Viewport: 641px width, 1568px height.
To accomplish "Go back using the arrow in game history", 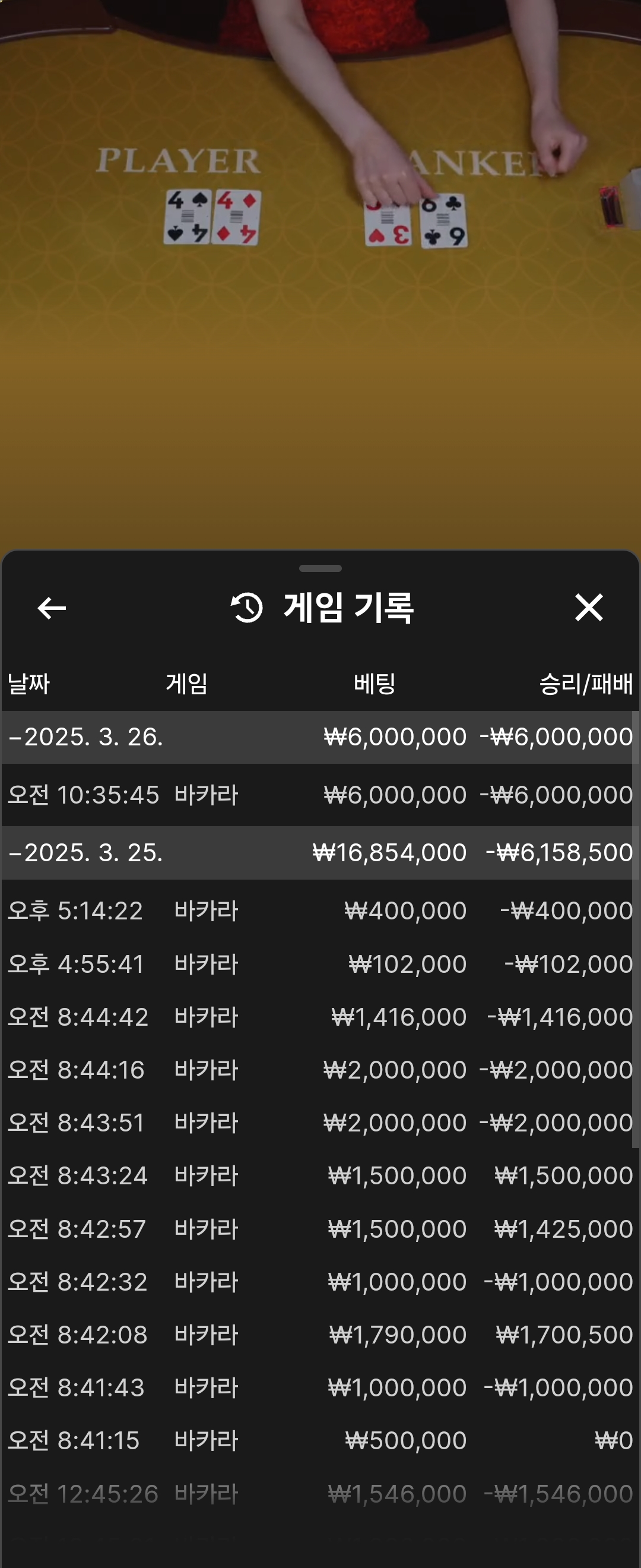I will 52,608.
